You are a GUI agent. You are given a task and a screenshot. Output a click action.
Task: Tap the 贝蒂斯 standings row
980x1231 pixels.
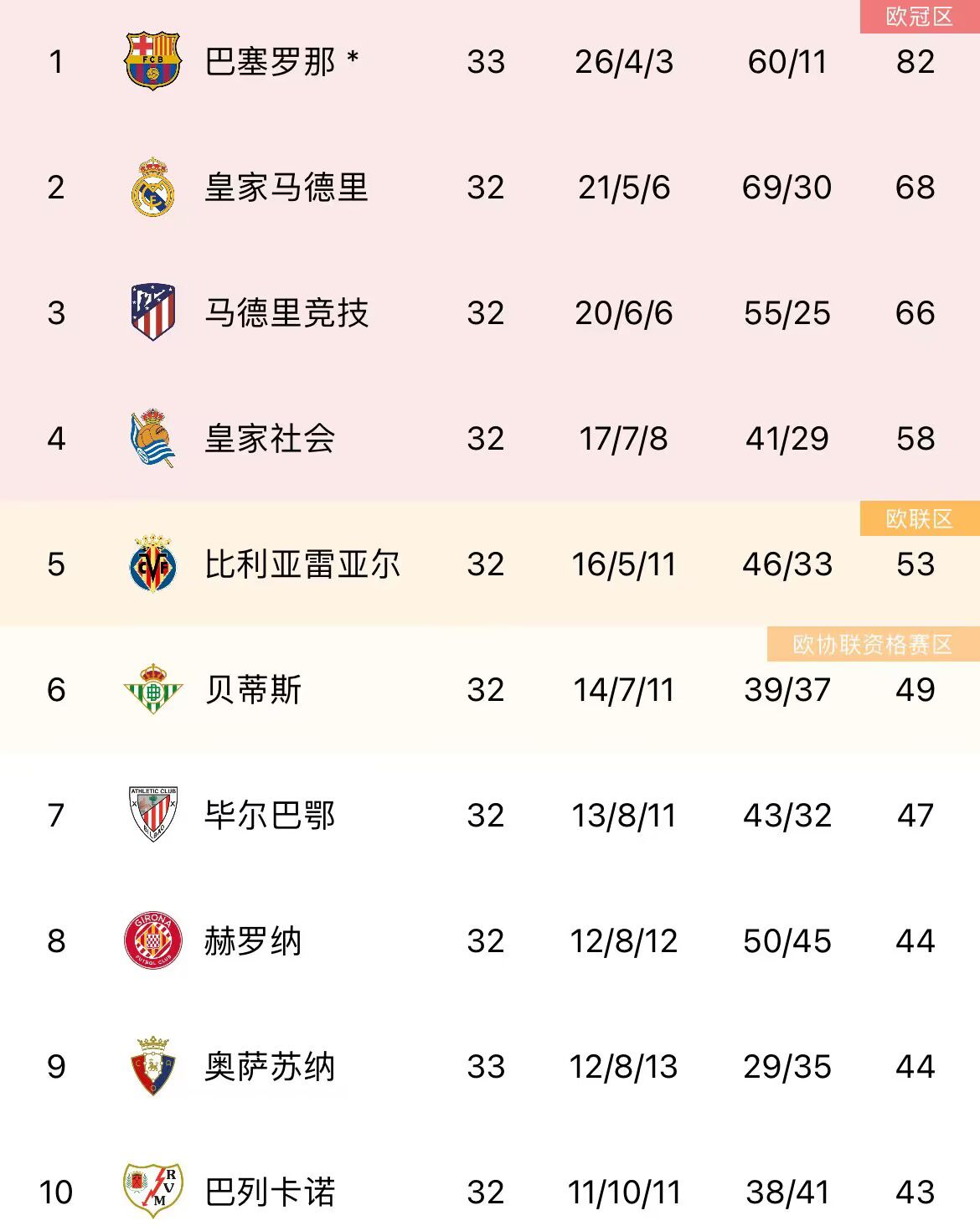tap(253, 690)
